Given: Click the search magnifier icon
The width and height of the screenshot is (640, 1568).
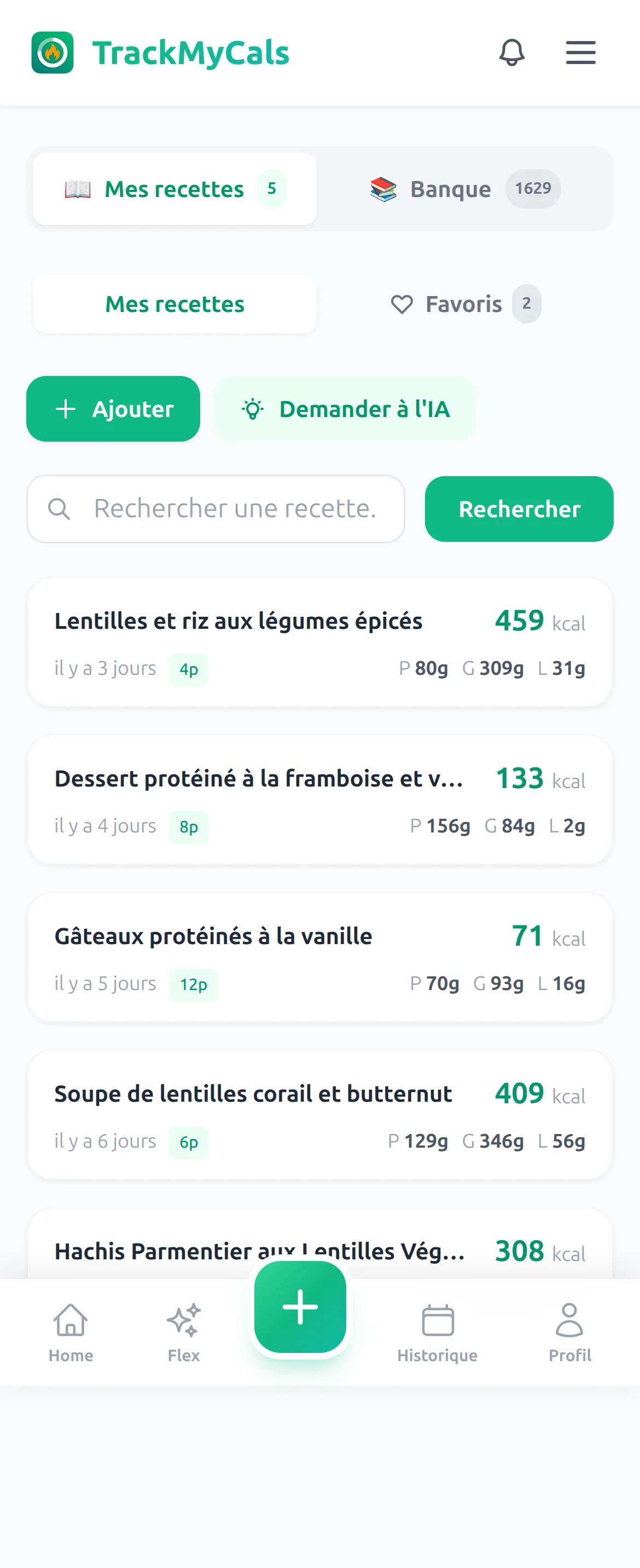Looking at the screenshot, I should (59, 508).
